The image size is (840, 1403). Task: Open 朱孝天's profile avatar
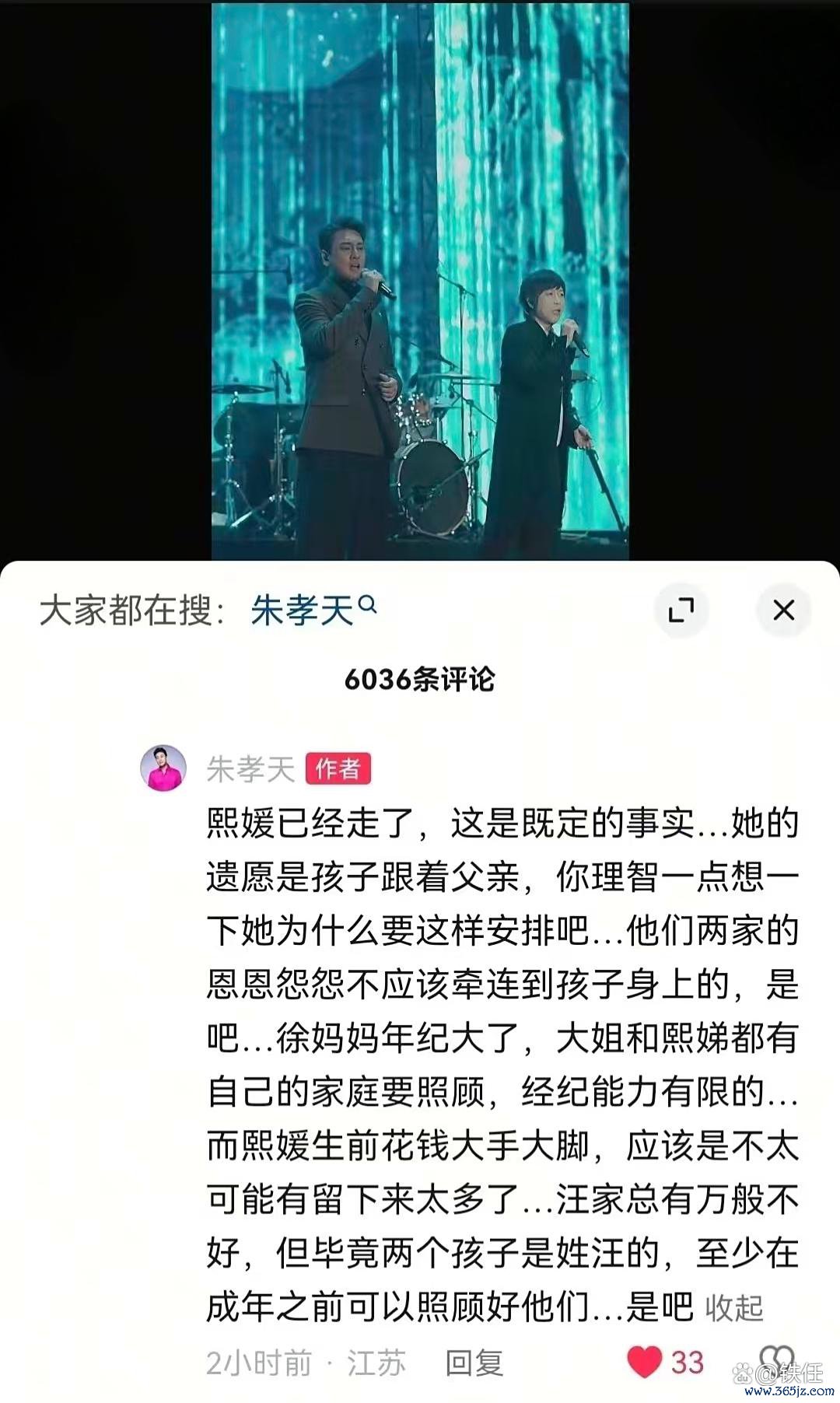[x=163, y=768]
